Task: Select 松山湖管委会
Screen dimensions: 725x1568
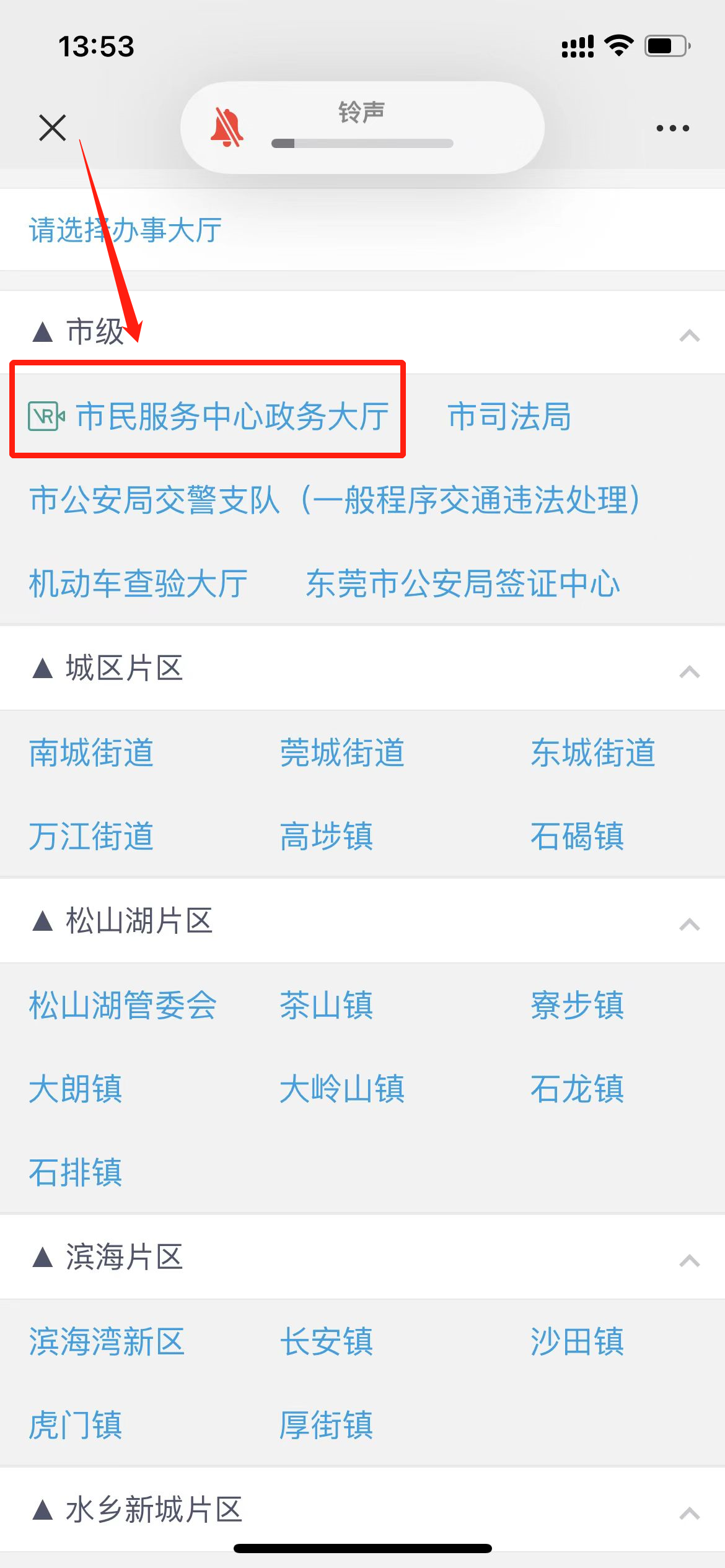Action: [x=123, y=1004]
